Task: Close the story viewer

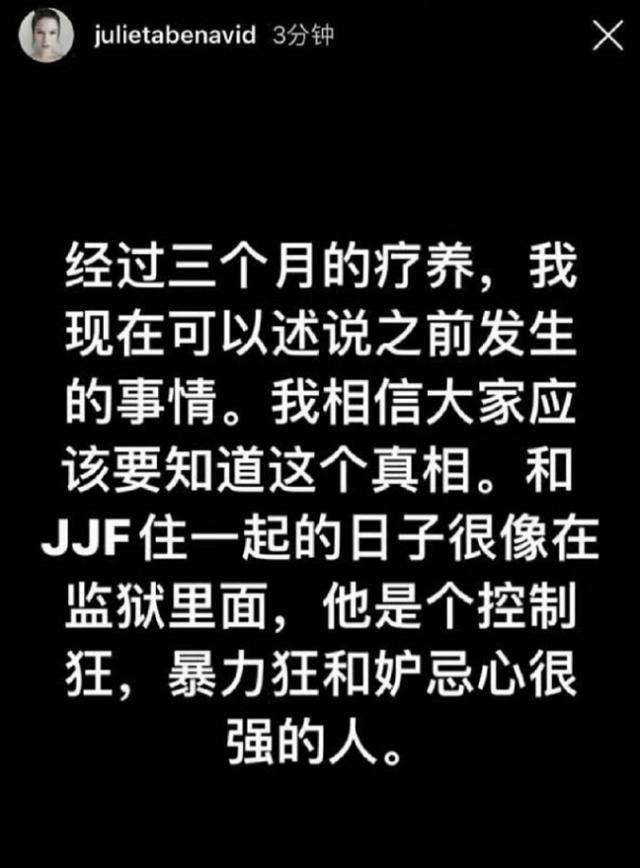Action: 607,38
